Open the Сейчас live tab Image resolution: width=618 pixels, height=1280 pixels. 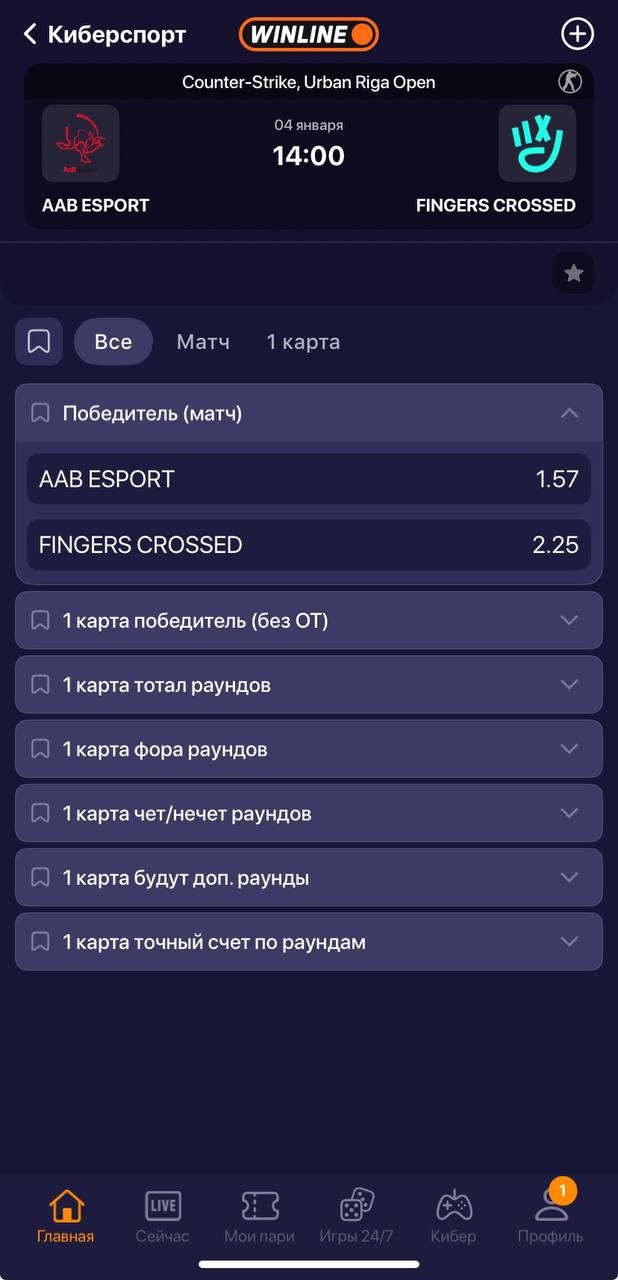coord(162,1216)
